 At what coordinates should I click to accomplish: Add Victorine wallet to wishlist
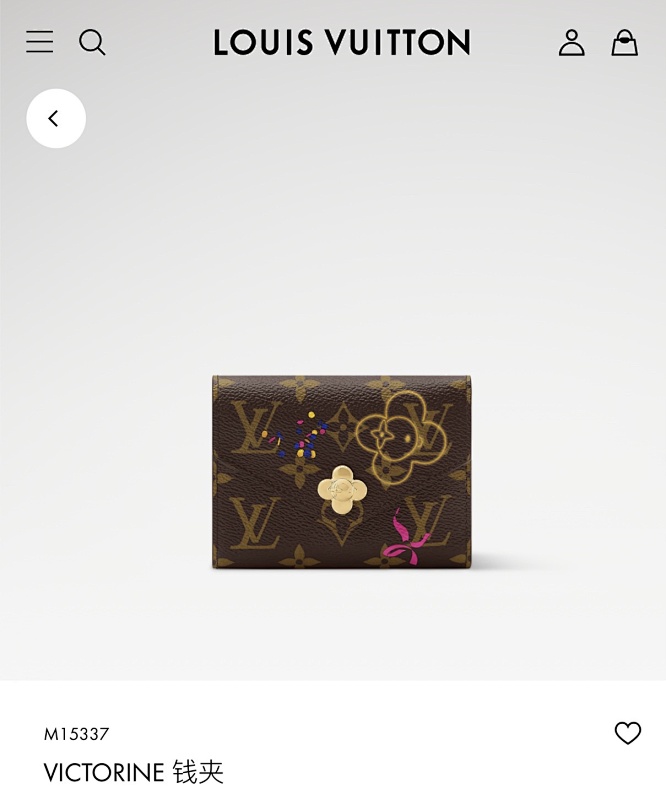point(627,733)
